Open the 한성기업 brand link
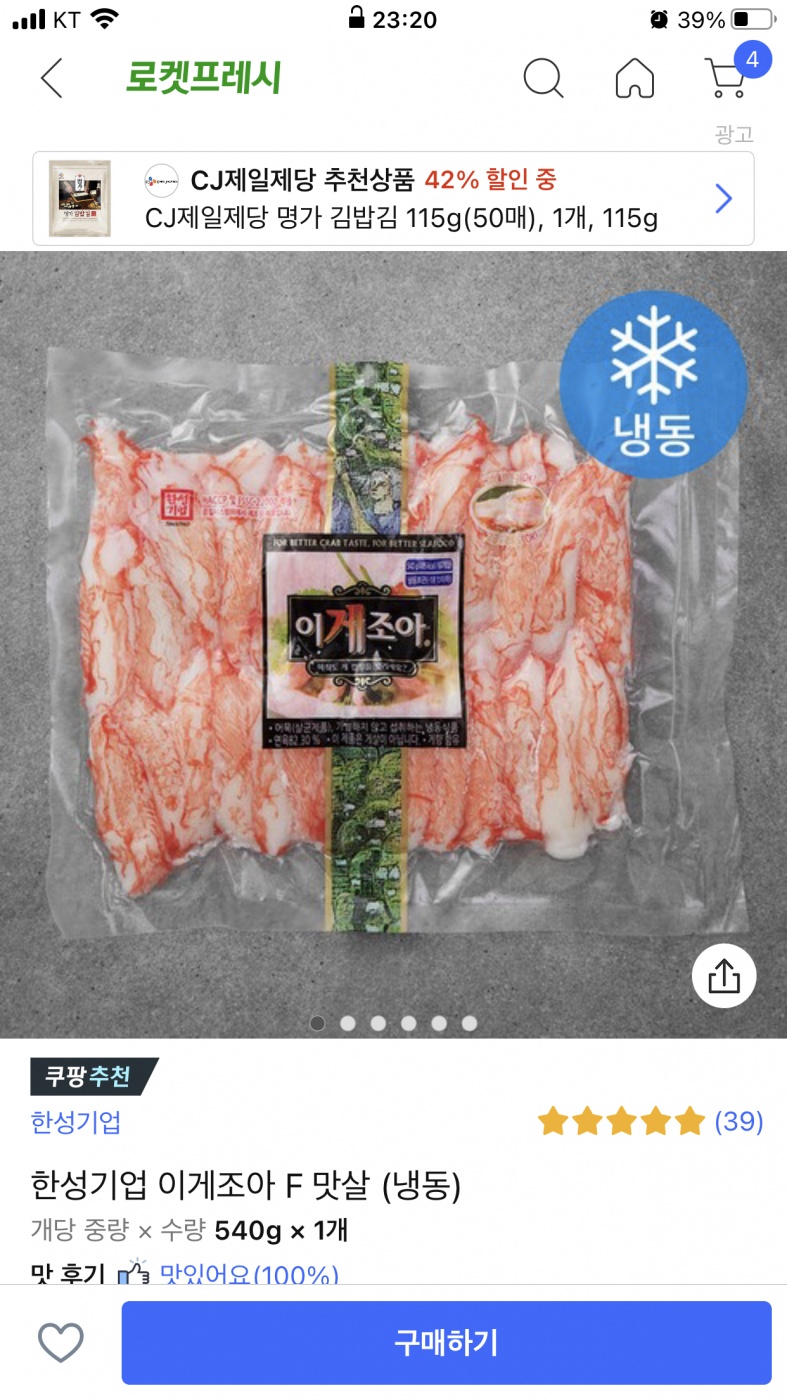This screenshot has height=1400, width=787. (x=76, y=1122)
